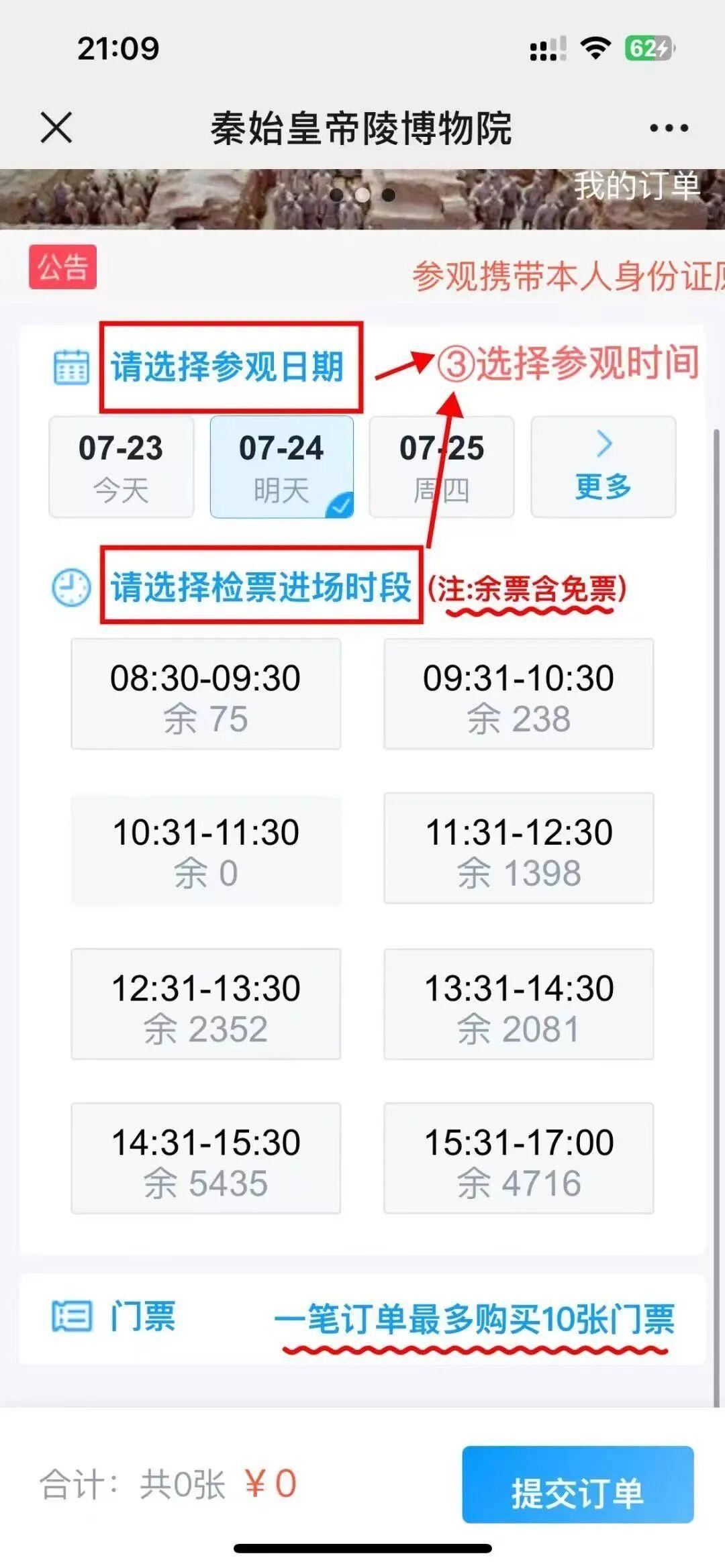This screenshot has width=725, height=1568.
Task: Open 我的订单 (my orders)
Action: coord(636,186)
